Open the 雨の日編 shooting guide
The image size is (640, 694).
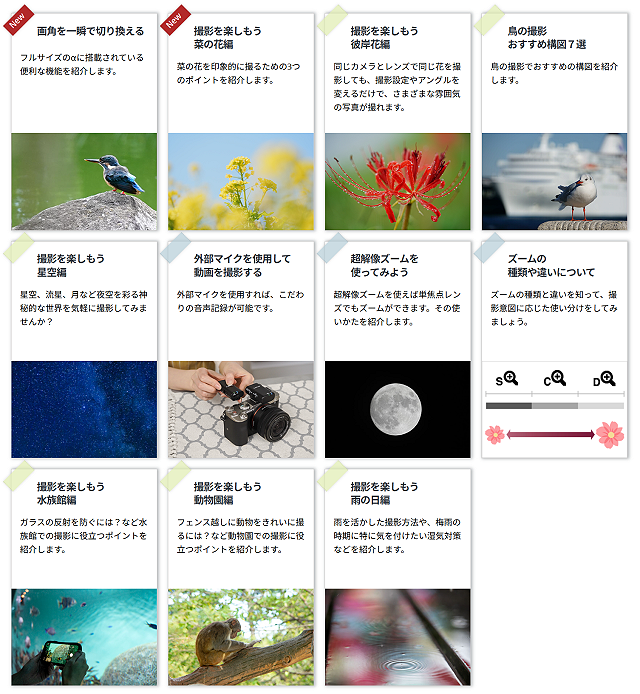pos(398,575)
